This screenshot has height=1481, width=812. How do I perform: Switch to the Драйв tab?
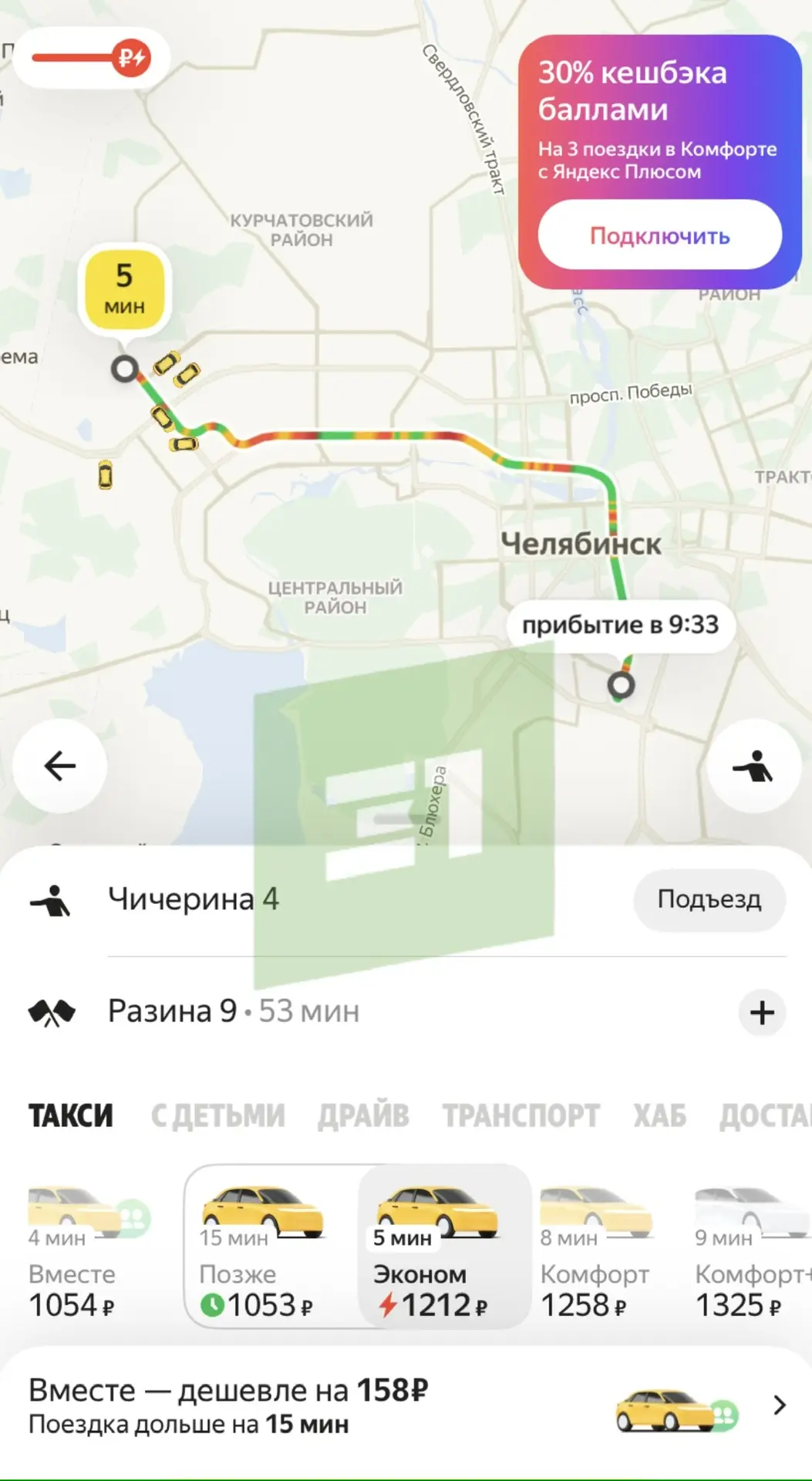[363, 1115]
